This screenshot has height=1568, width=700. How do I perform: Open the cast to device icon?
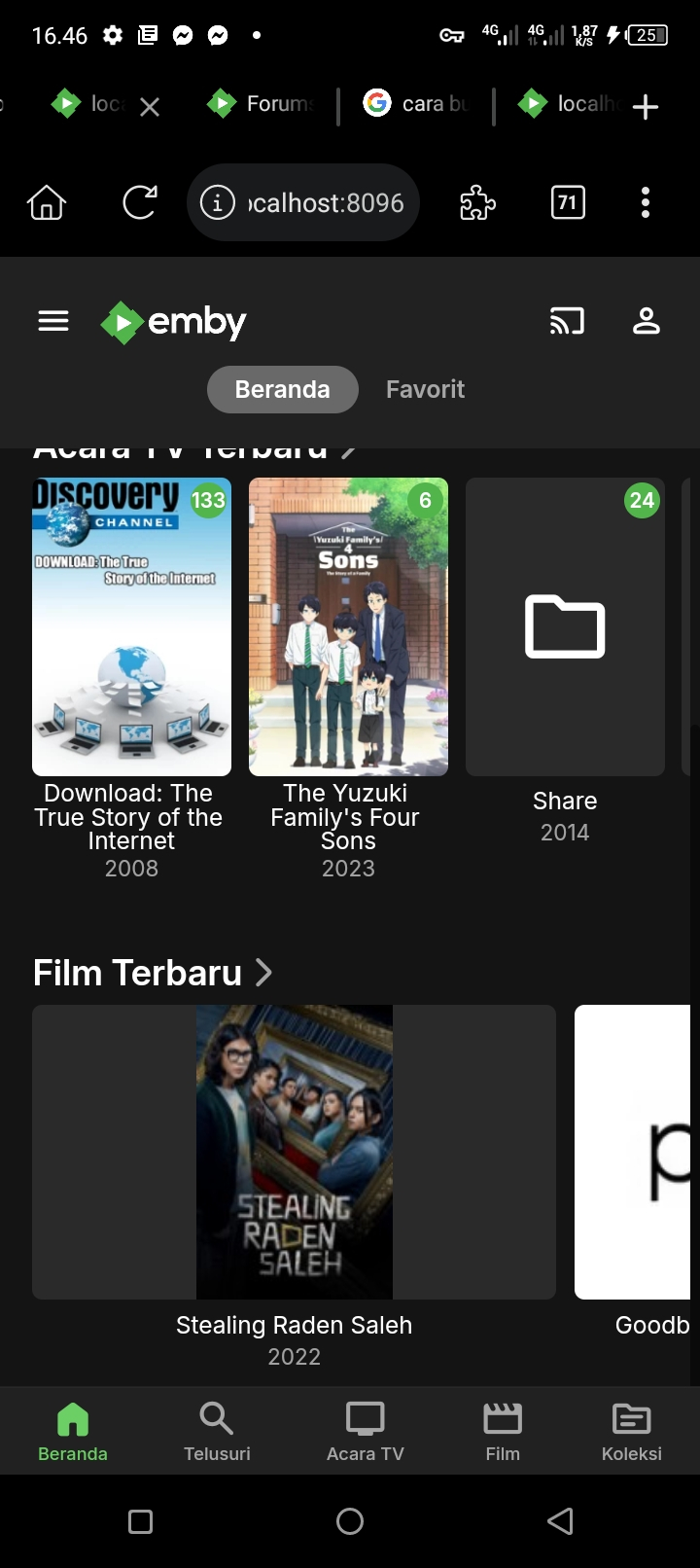click(x=567, y=321)
